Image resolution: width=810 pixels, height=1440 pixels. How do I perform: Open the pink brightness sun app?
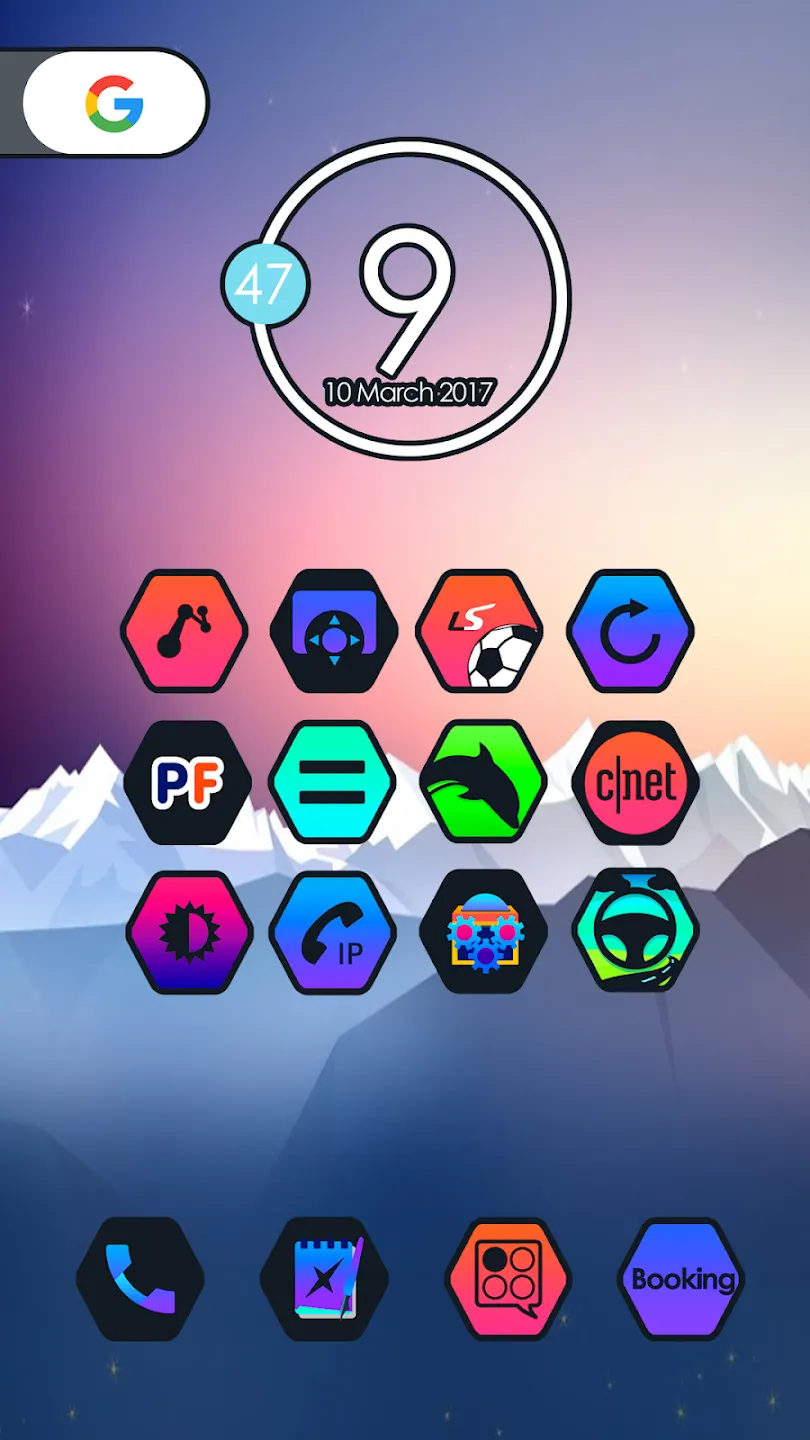click(189, 932)
